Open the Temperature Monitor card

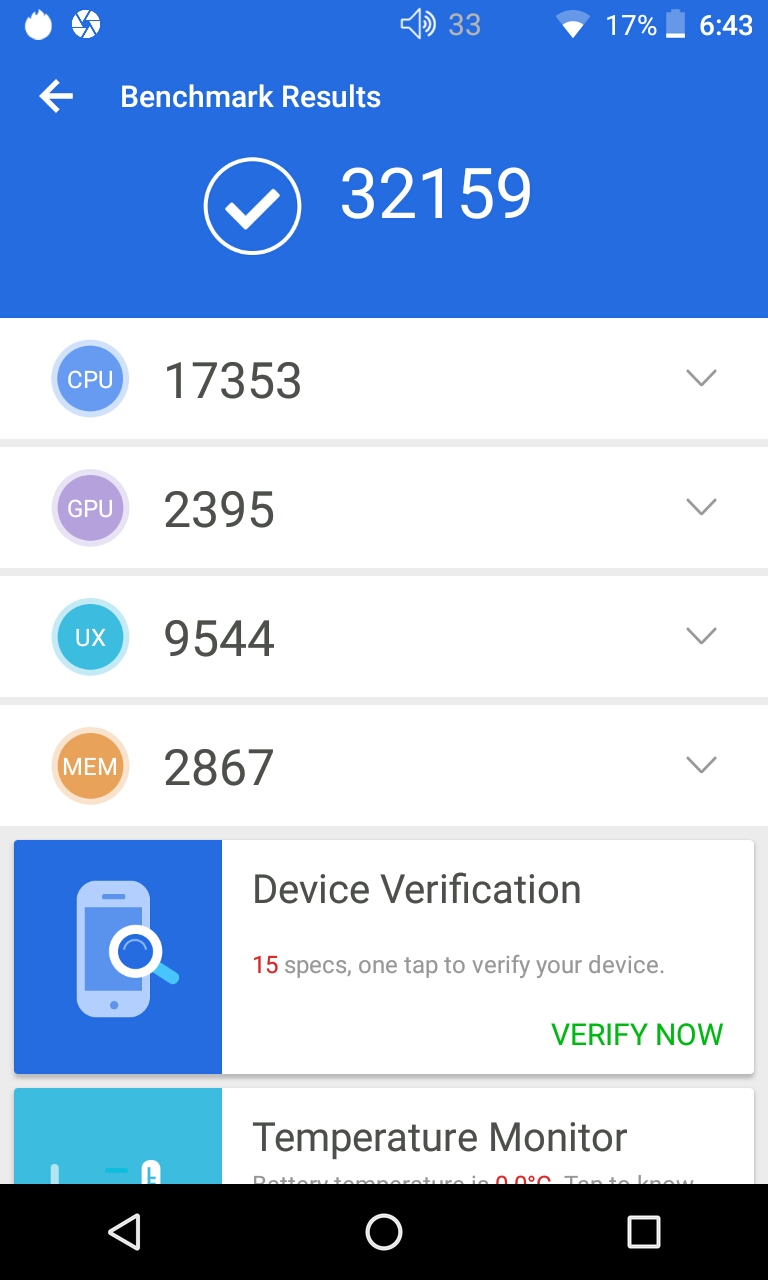pyautogui.click(x=440, y=1138)
